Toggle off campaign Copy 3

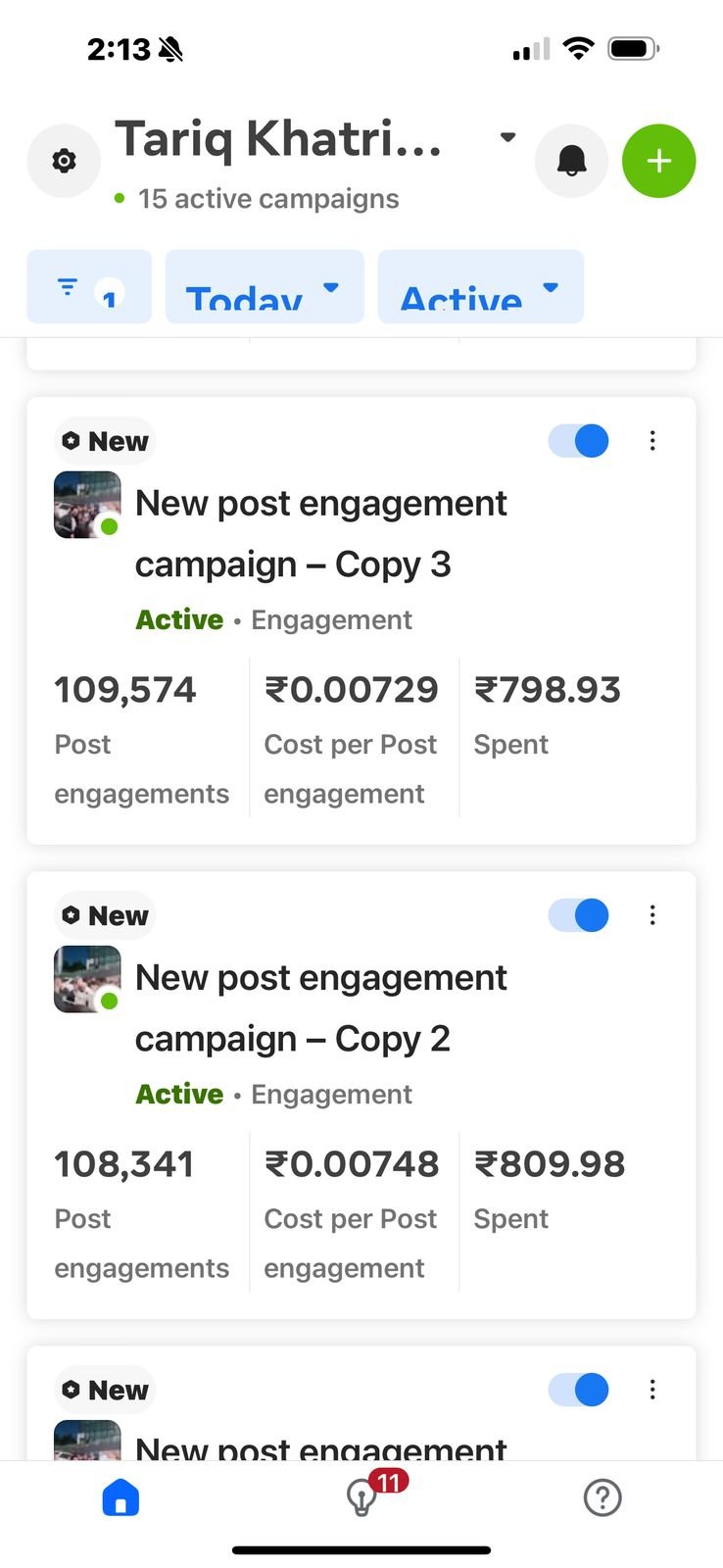[x=578, y=441]
